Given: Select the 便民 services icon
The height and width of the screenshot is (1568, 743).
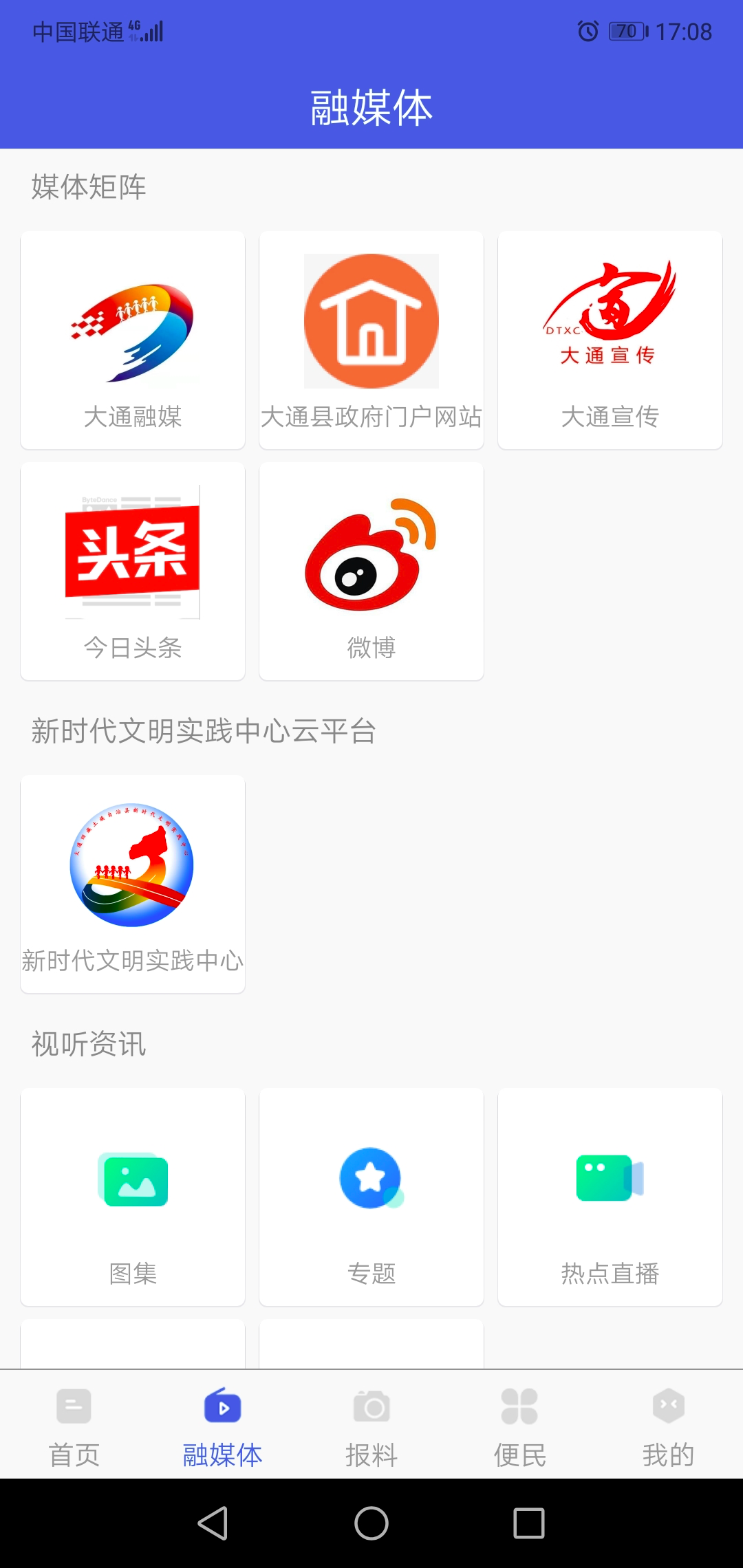Looking at the screenshot, I should pos(520,1406).
